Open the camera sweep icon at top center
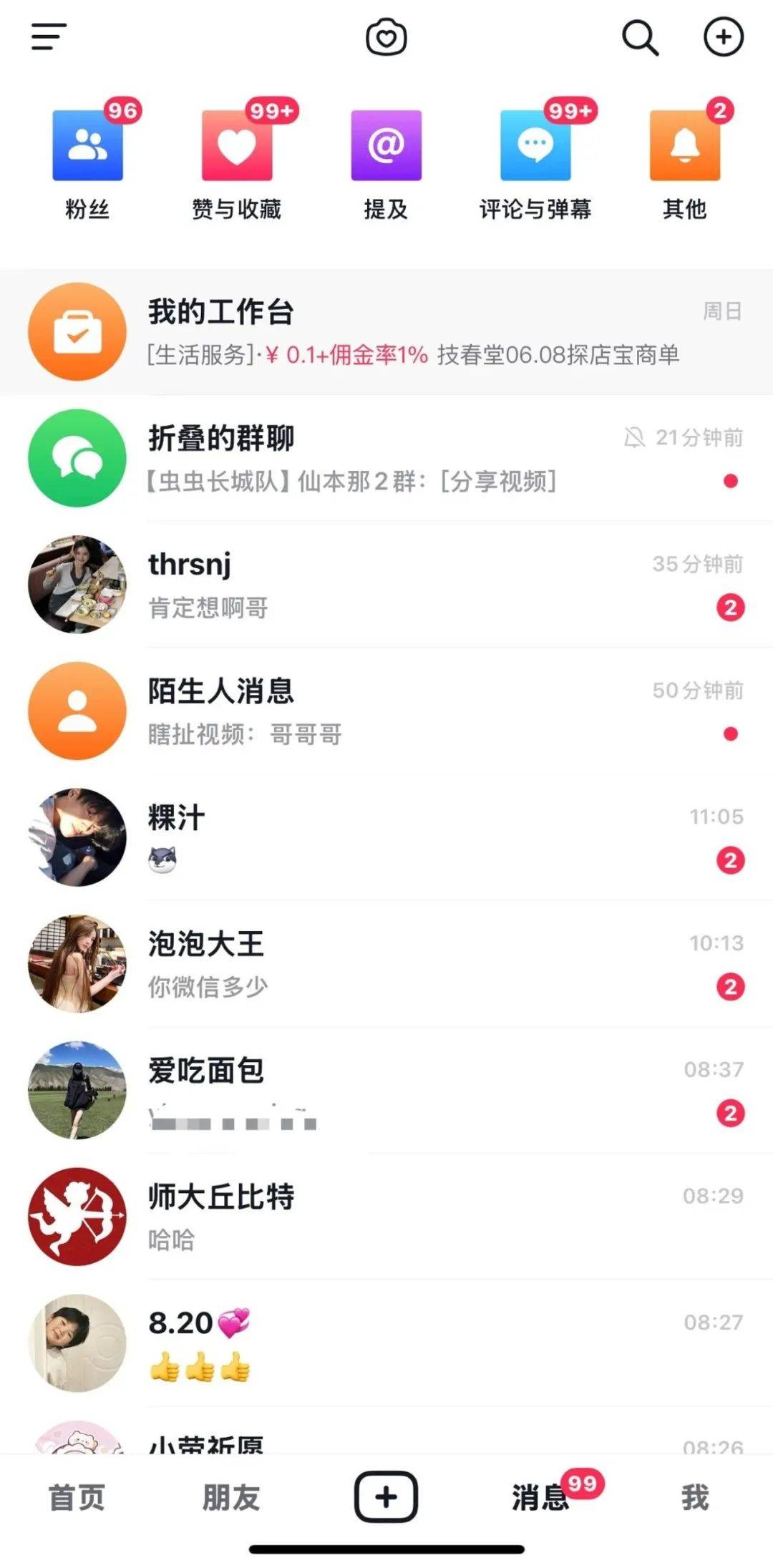773x1568 pixels. 386,37
